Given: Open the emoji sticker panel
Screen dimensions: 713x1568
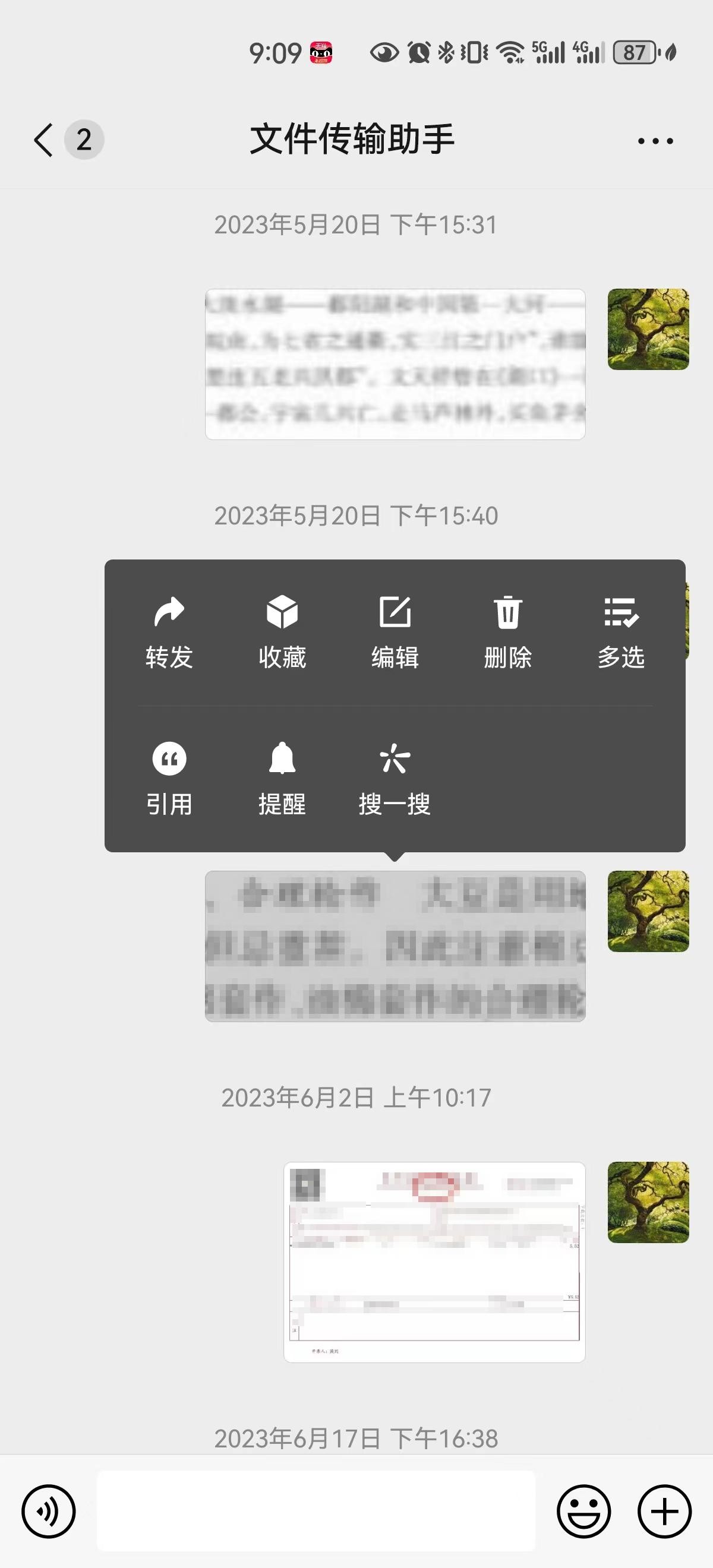Looking at the screenshot, I should point(583,1511).
